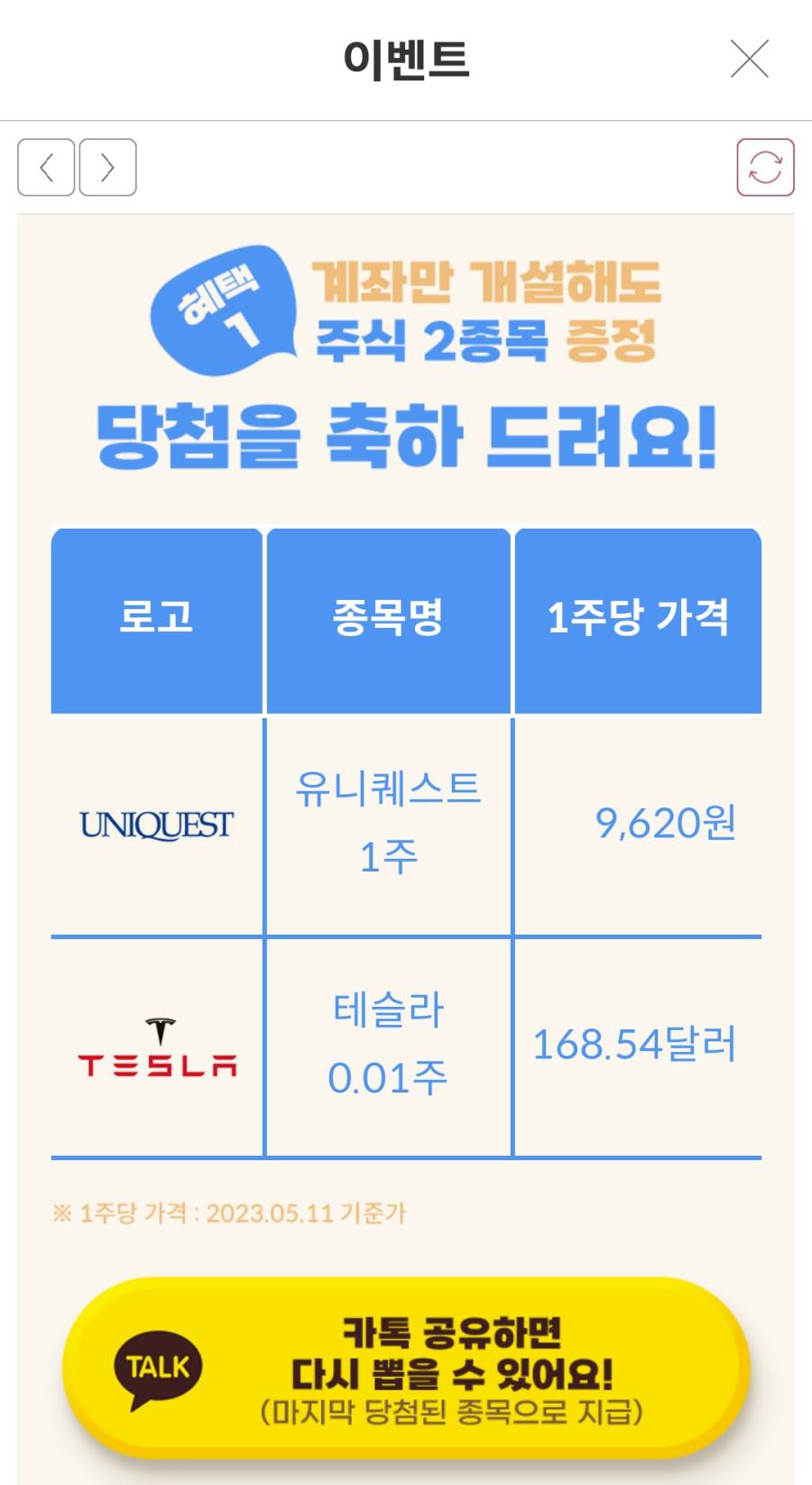Select the left arrow navigation icon
The image size is (812, 1485).
coord(46,168)
